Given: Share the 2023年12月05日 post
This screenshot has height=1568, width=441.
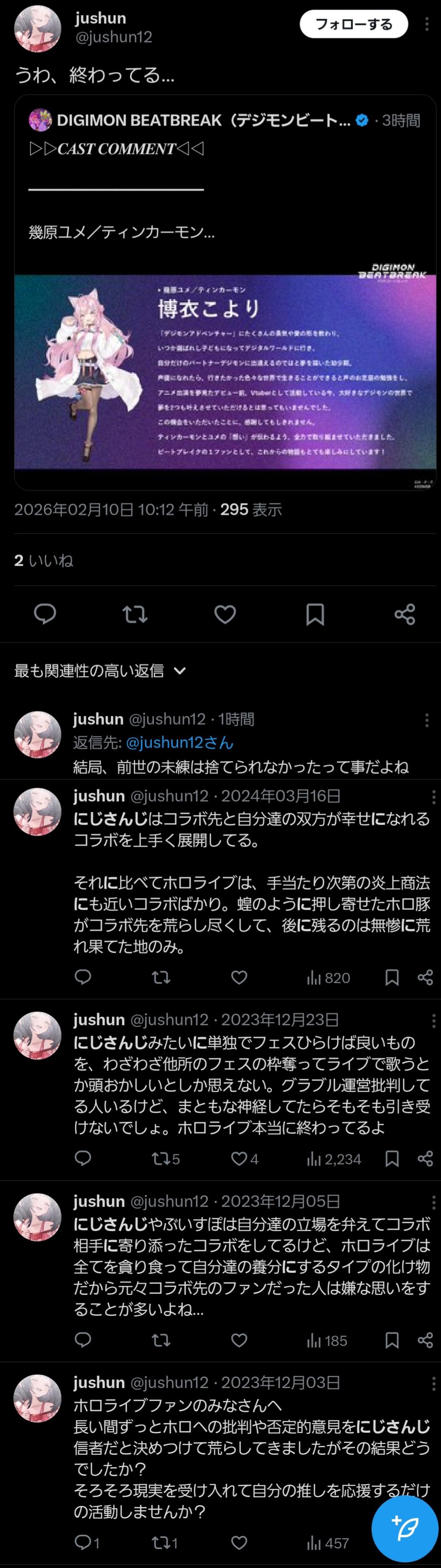Looking at the screenshot, I should [x=425, y=1340].
